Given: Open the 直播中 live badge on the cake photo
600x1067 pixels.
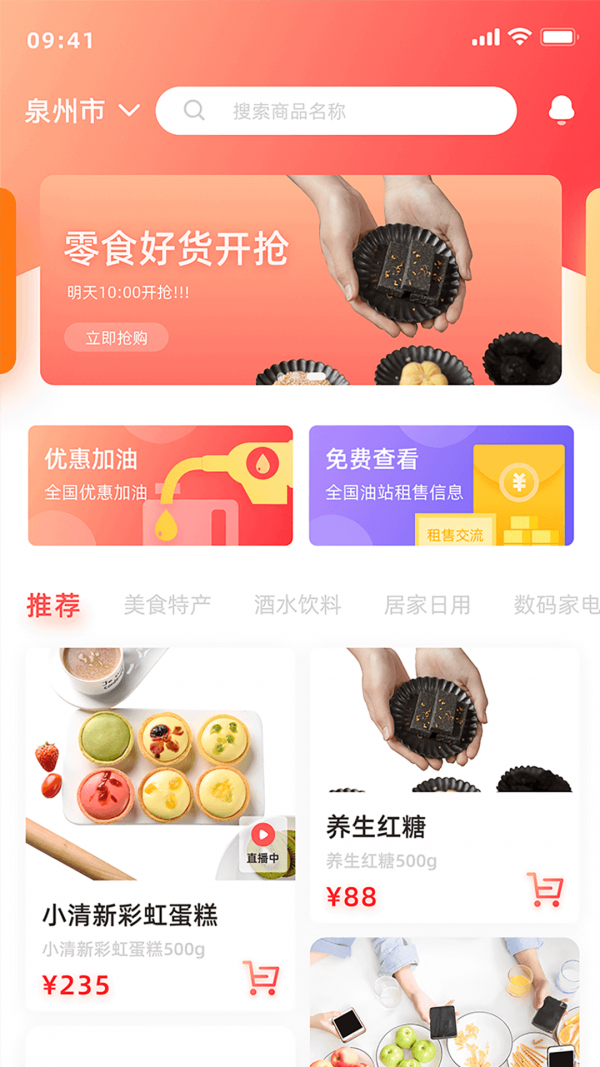Looking at the screenshot, I should point(263,843).
